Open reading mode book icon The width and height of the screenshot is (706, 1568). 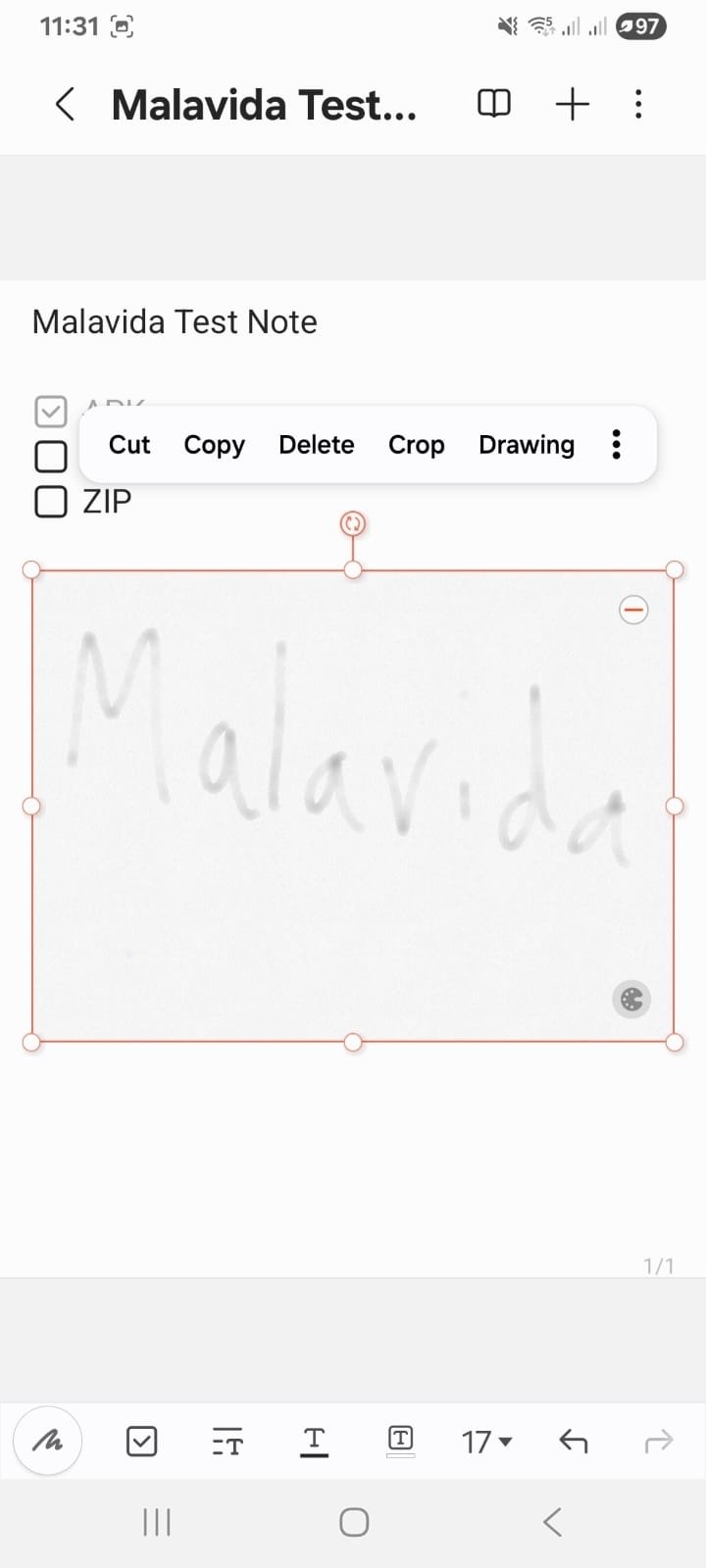493,104
